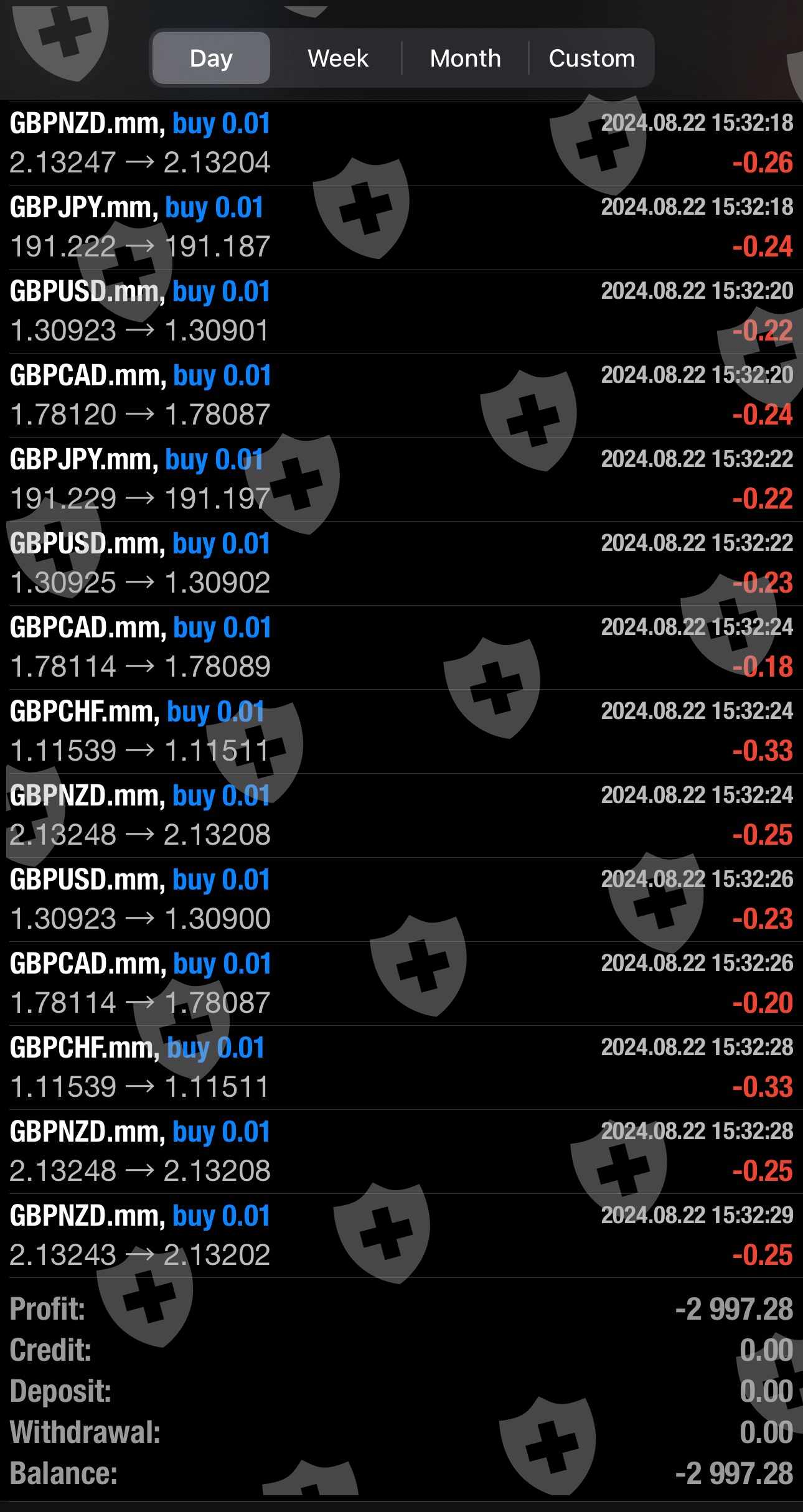This screenshot has height=1512, width=803.
Task: Switch to the Day period
Action: pos(211,59)
